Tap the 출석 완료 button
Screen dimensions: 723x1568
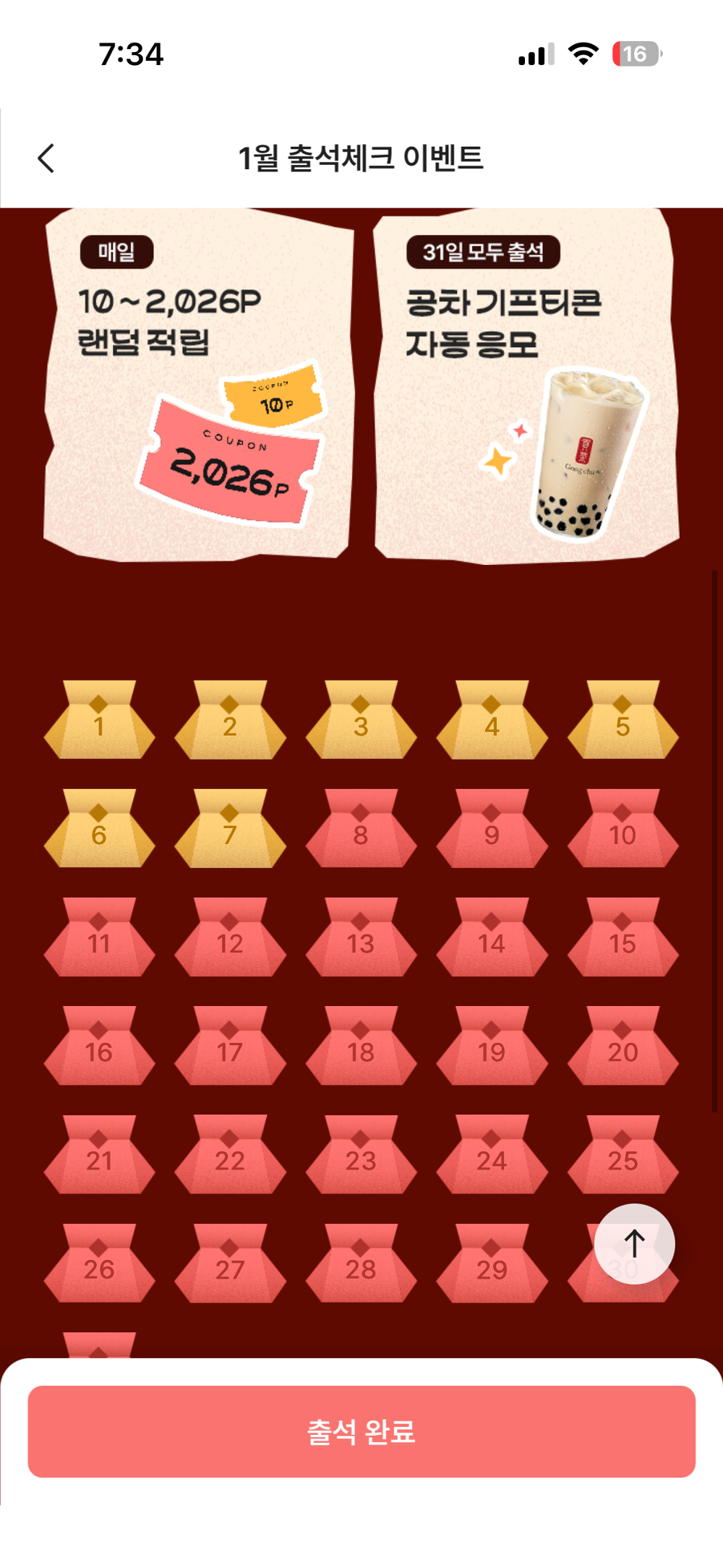(x=361, y=1431)
